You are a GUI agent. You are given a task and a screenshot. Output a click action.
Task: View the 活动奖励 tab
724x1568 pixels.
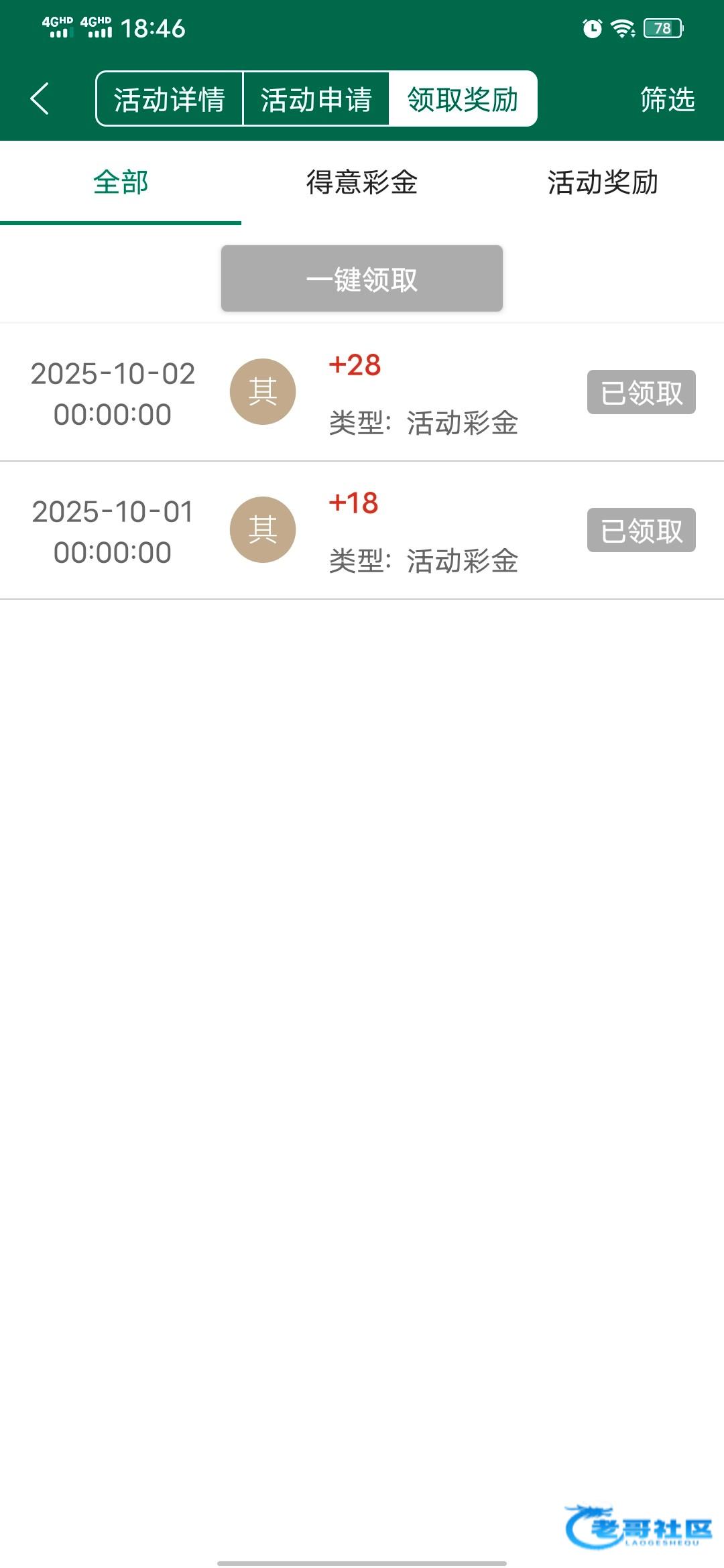point(603,182)
